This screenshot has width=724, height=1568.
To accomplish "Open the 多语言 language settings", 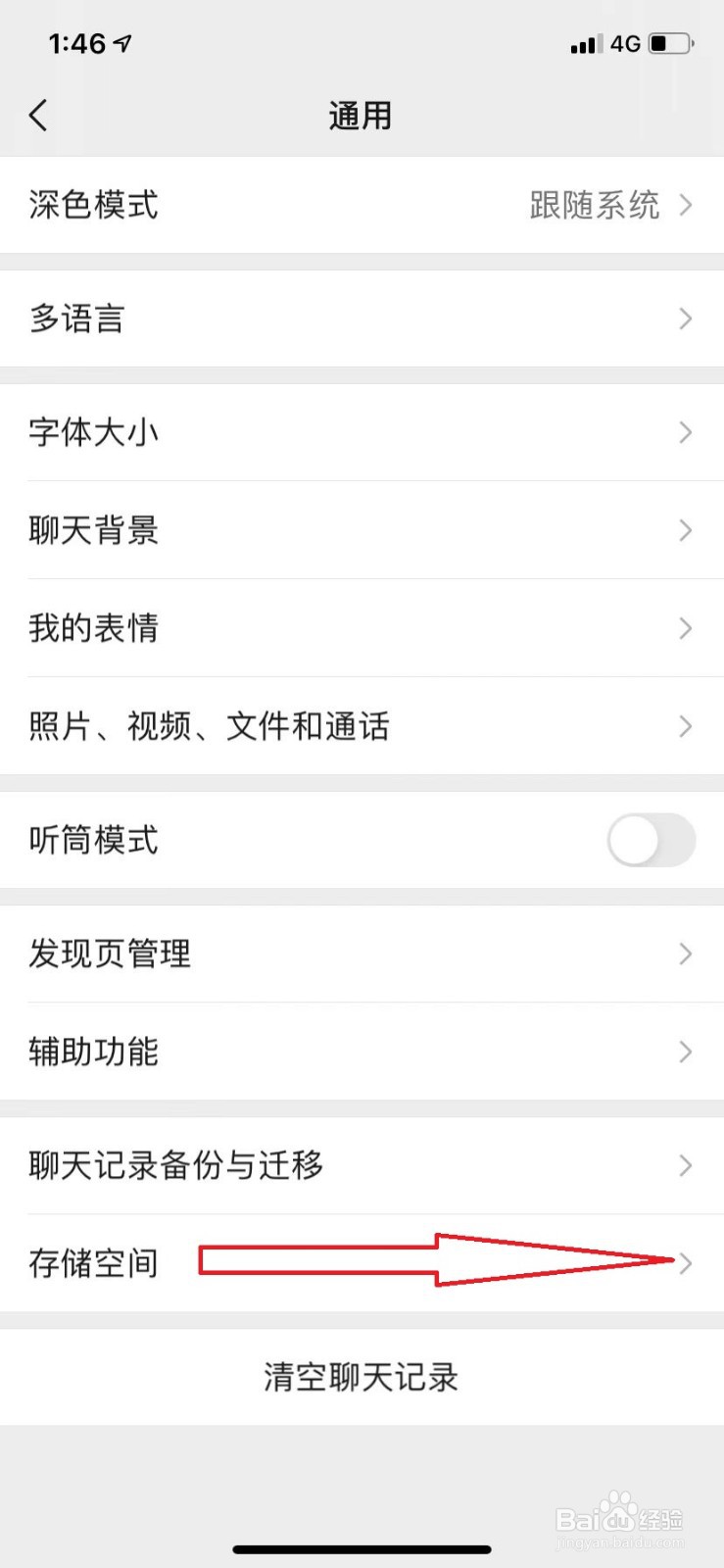I will [x=362, y=318].
